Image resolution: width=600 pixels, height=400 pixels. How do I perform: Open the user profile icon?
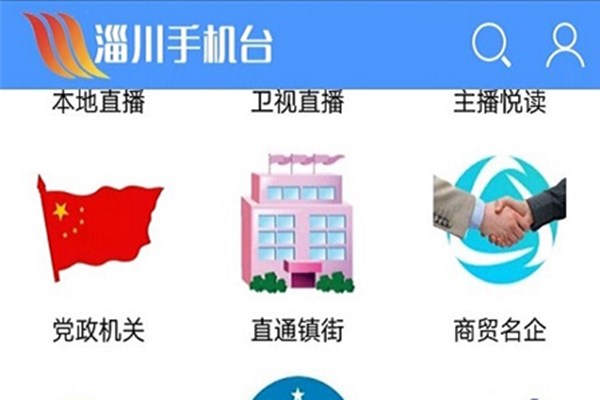click(564, 45)
